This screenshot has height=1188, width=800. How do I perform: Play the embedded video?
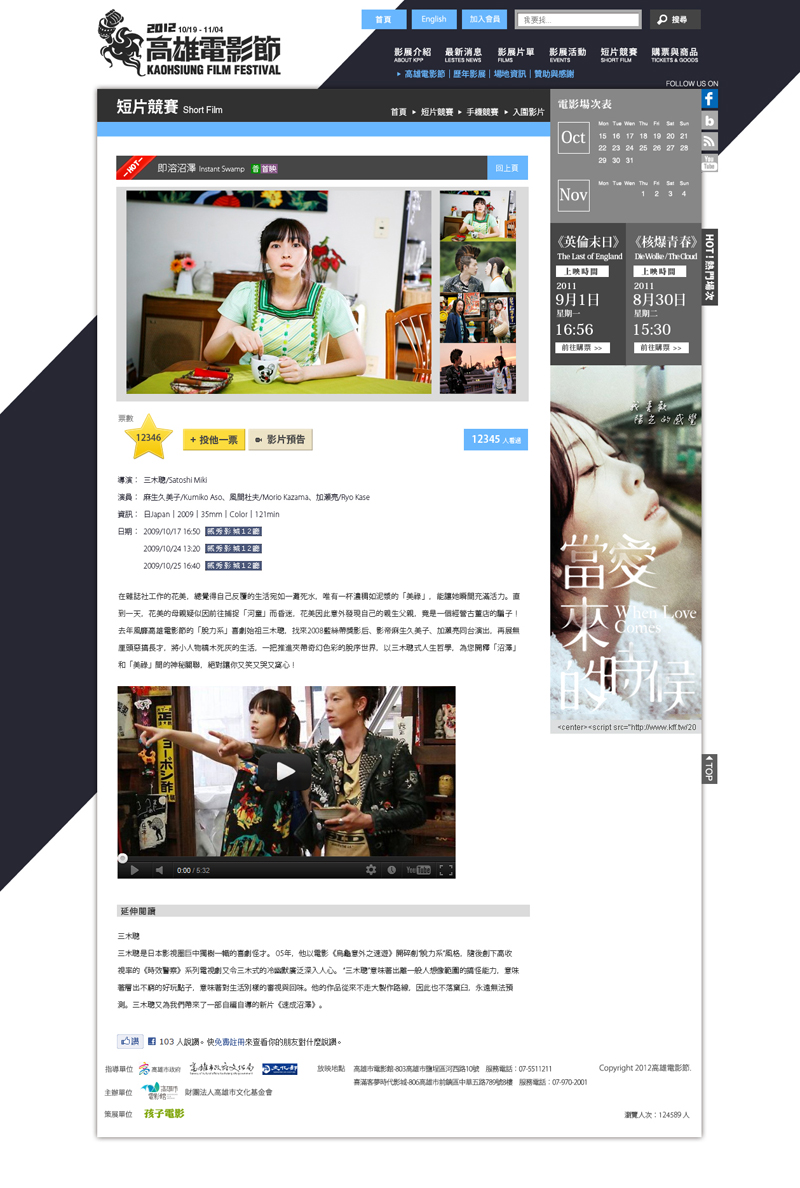click(x=286, y=771)
